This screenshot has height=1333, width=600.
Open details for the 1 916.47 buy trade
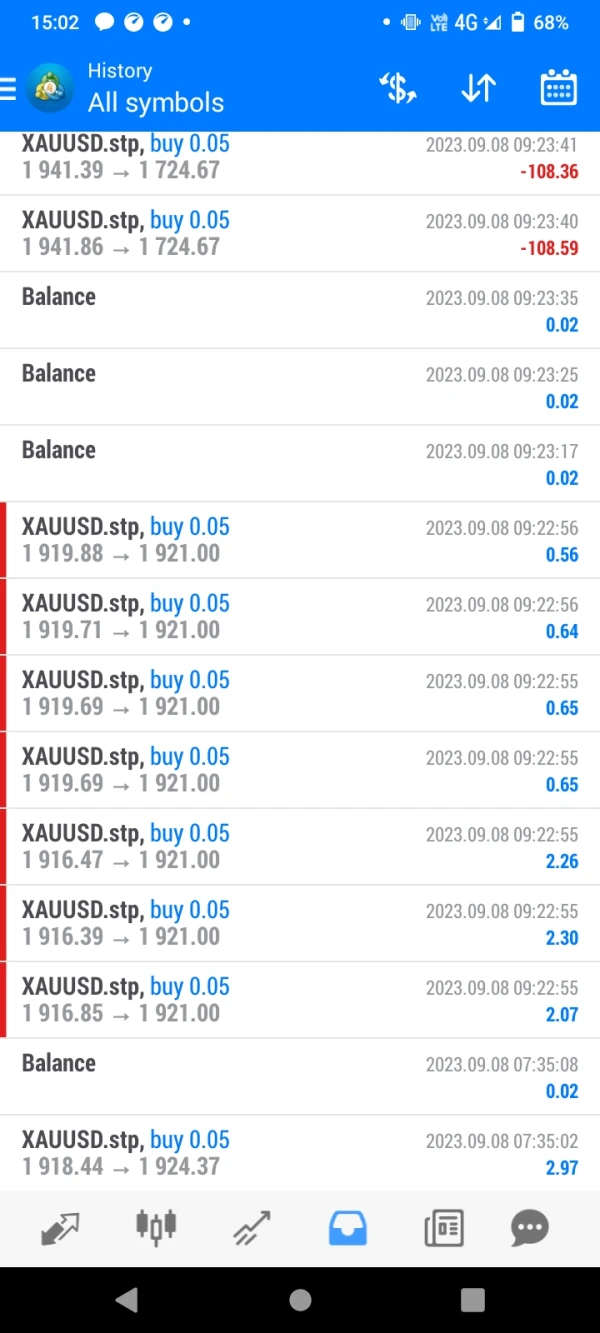click(x=300, y=847)
